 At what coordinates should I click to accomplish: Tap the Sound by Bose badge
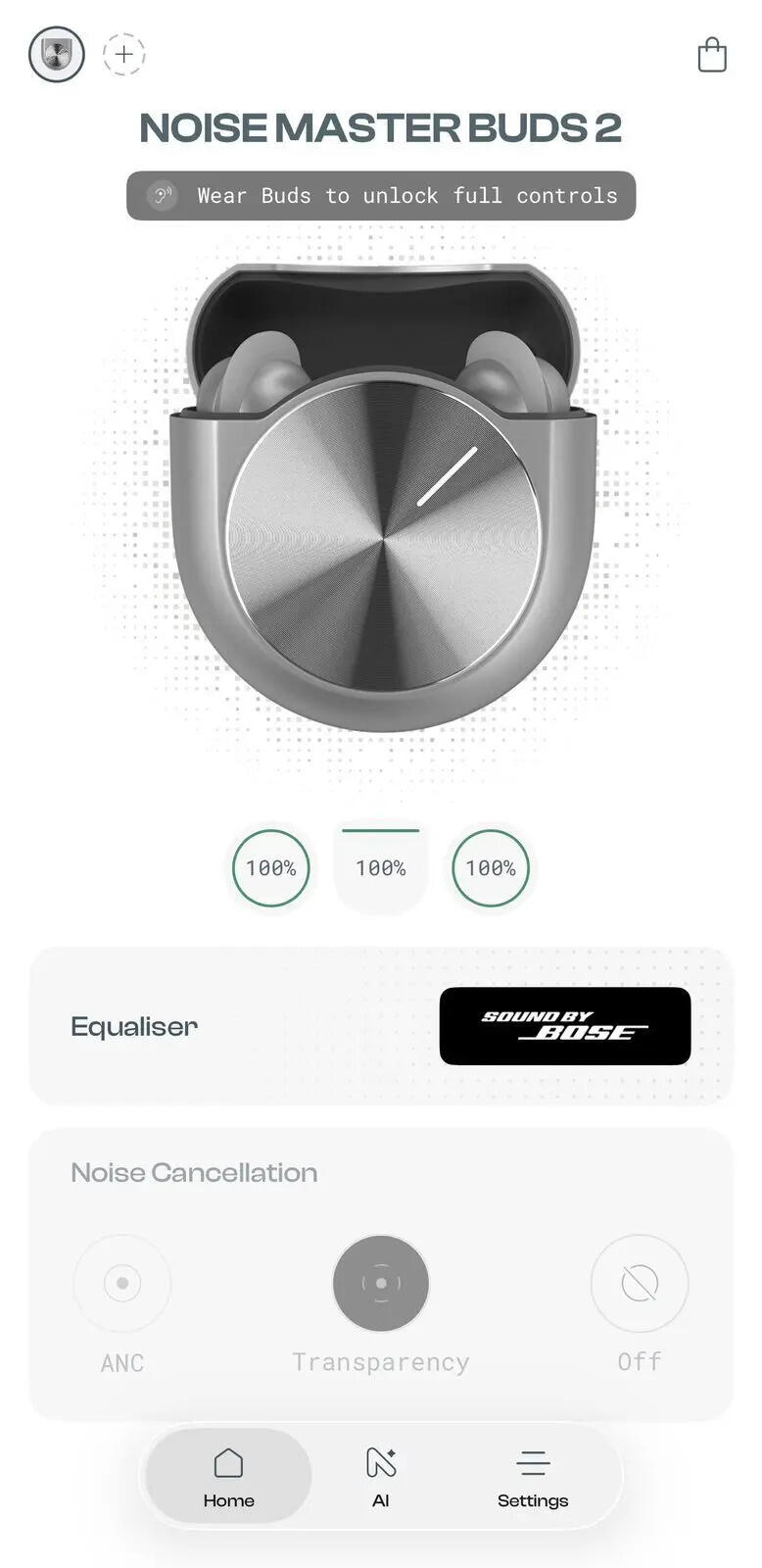566,1026
